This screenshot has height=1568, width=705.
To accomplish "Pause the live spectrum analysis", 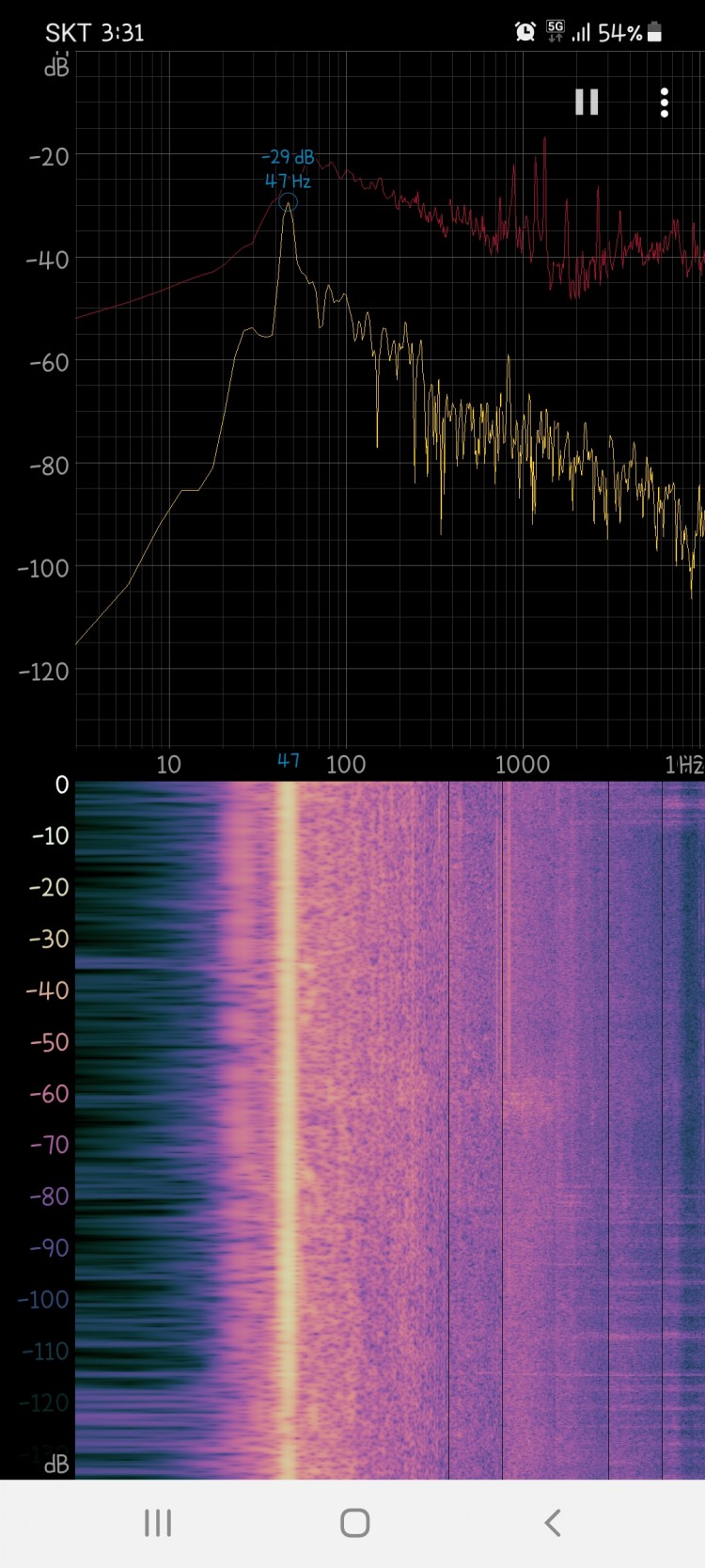I will click(x=587, y=102).
